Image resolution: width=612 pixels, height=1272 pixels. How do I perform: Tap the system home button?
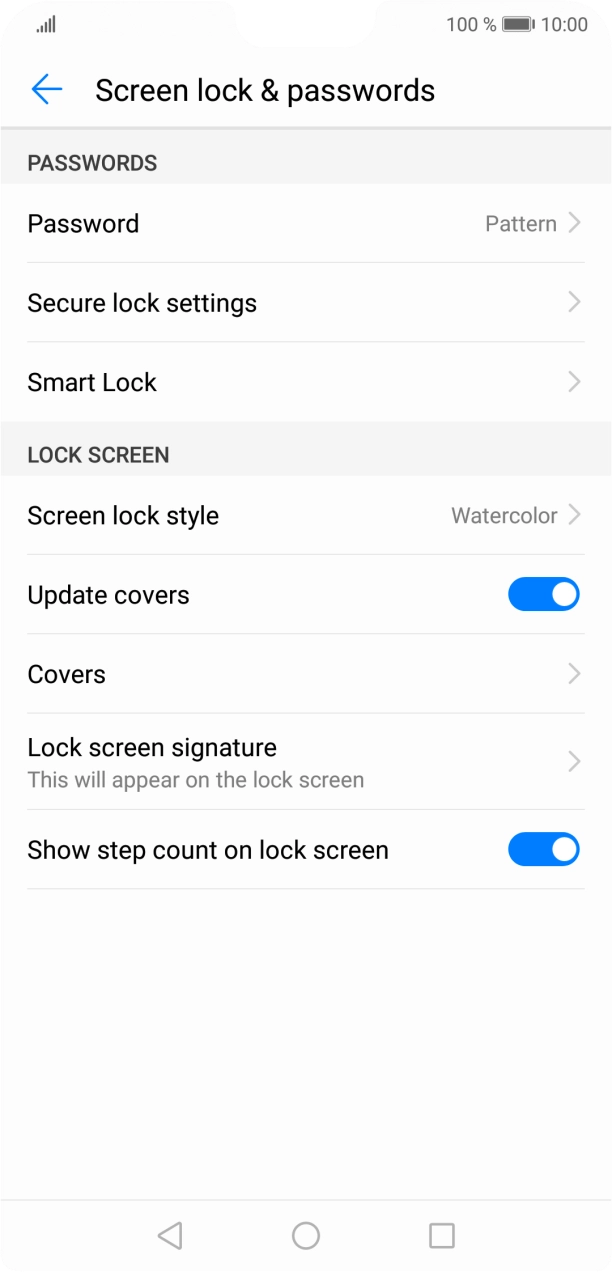coord(306,1236)
